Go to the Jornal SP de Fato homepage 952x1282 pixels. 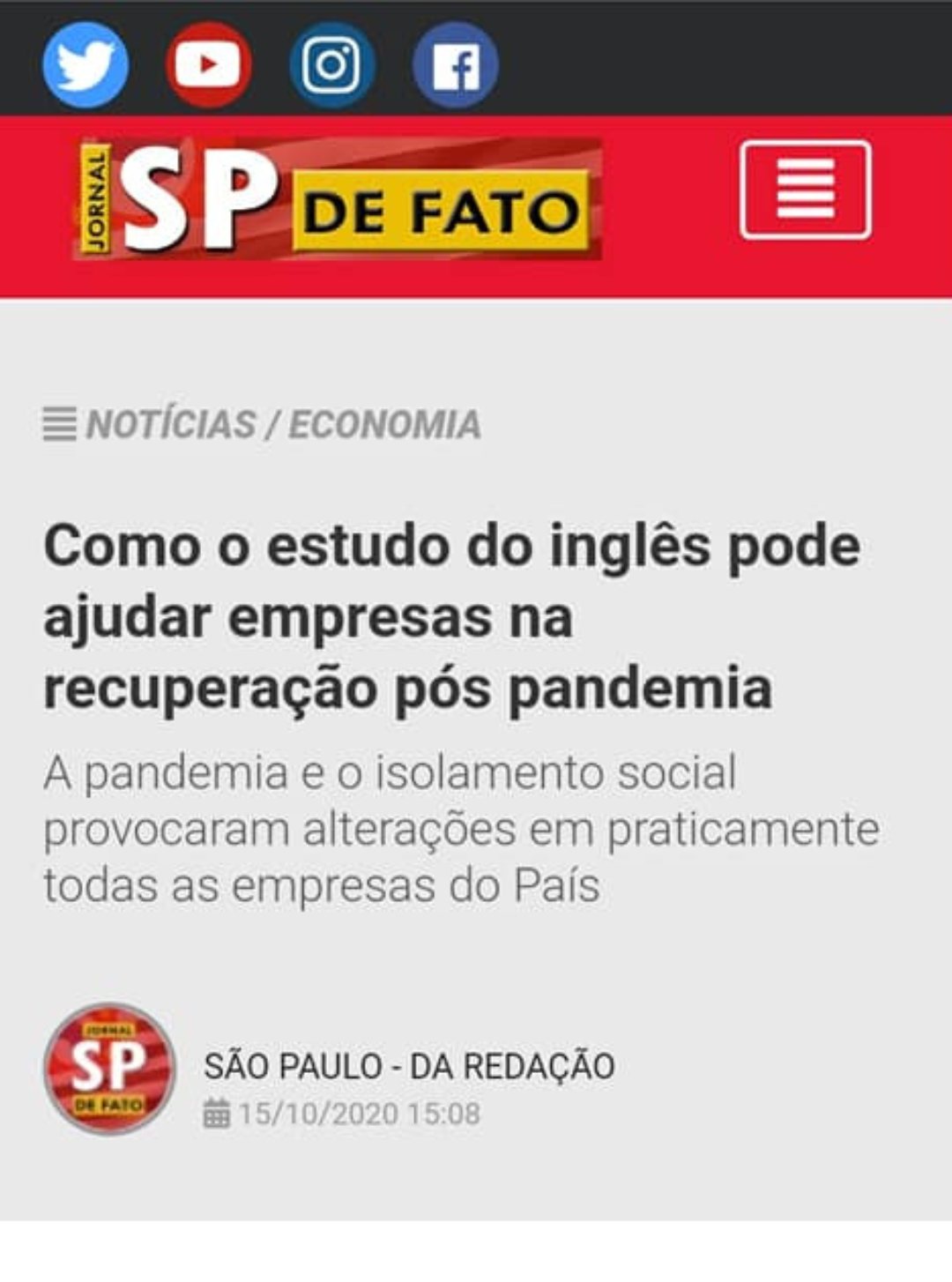338,199
